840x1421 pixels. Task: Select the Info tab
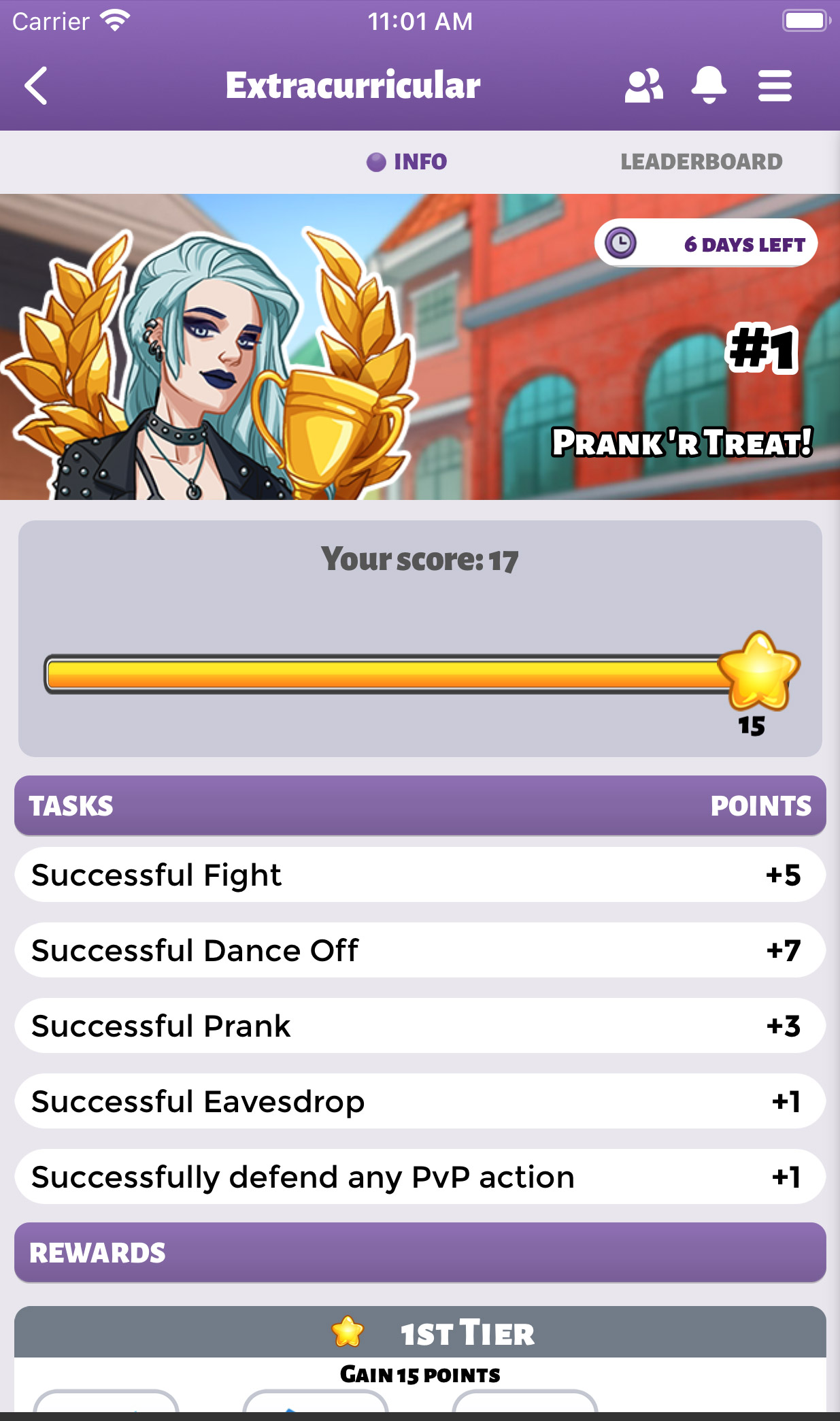coord(407,162)
